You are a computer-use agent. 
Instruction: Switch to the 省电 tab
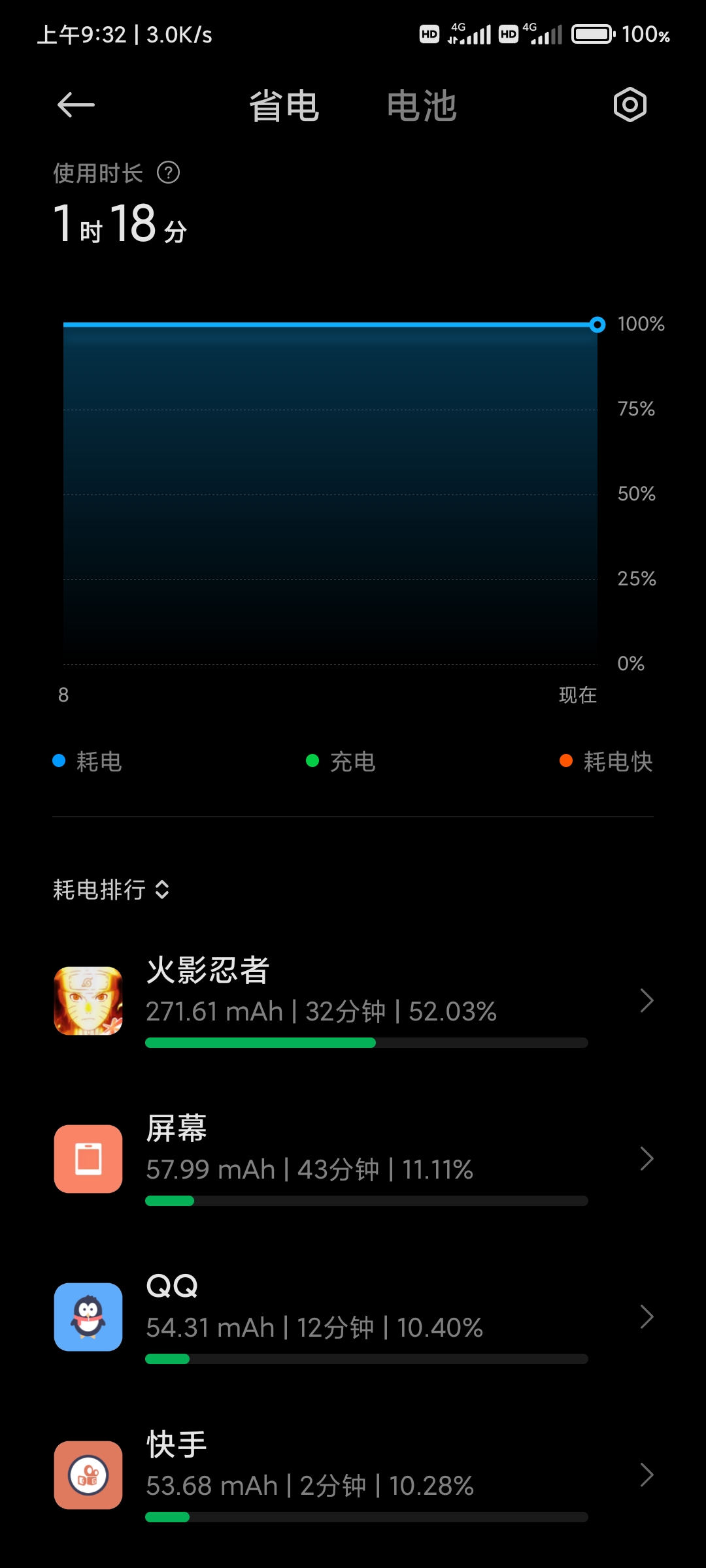pos(284,106)
